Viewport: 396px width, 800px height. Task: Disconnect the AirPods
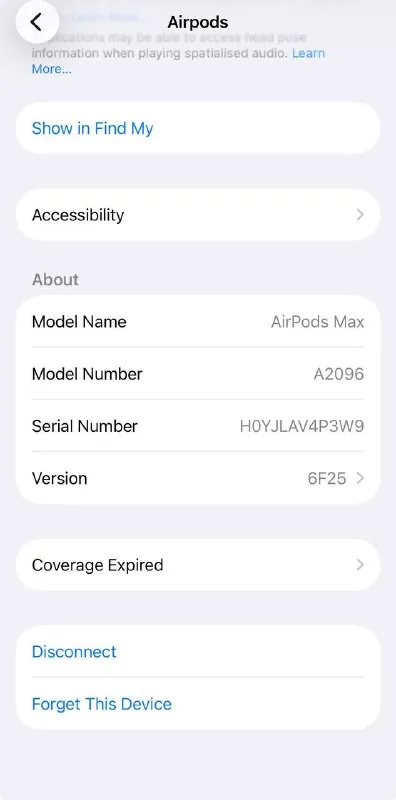click(x=198, y=652)
